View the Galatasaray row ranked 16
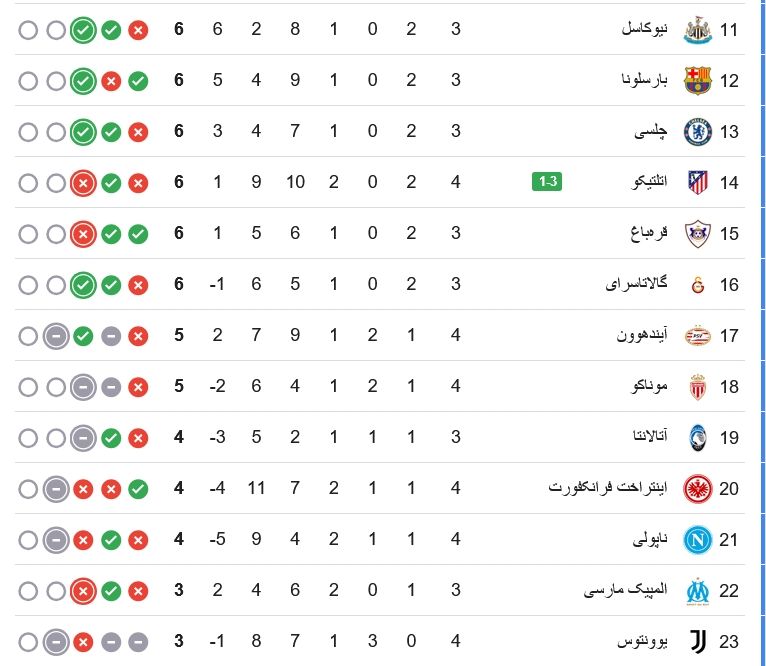Screen dimensions: 766x666 [x=380, y=284]
